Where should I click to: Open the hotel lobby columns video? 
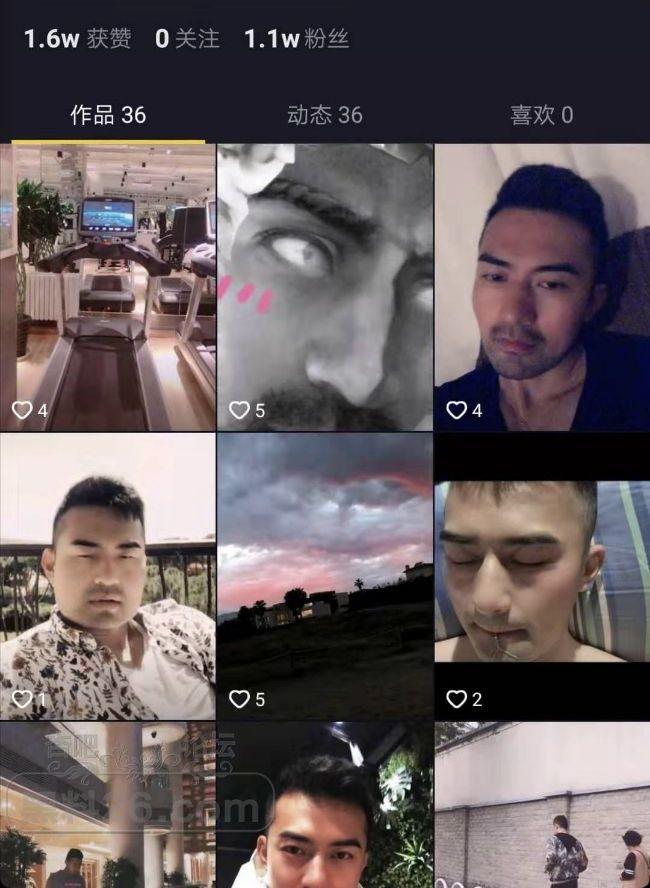click(108, 805)
